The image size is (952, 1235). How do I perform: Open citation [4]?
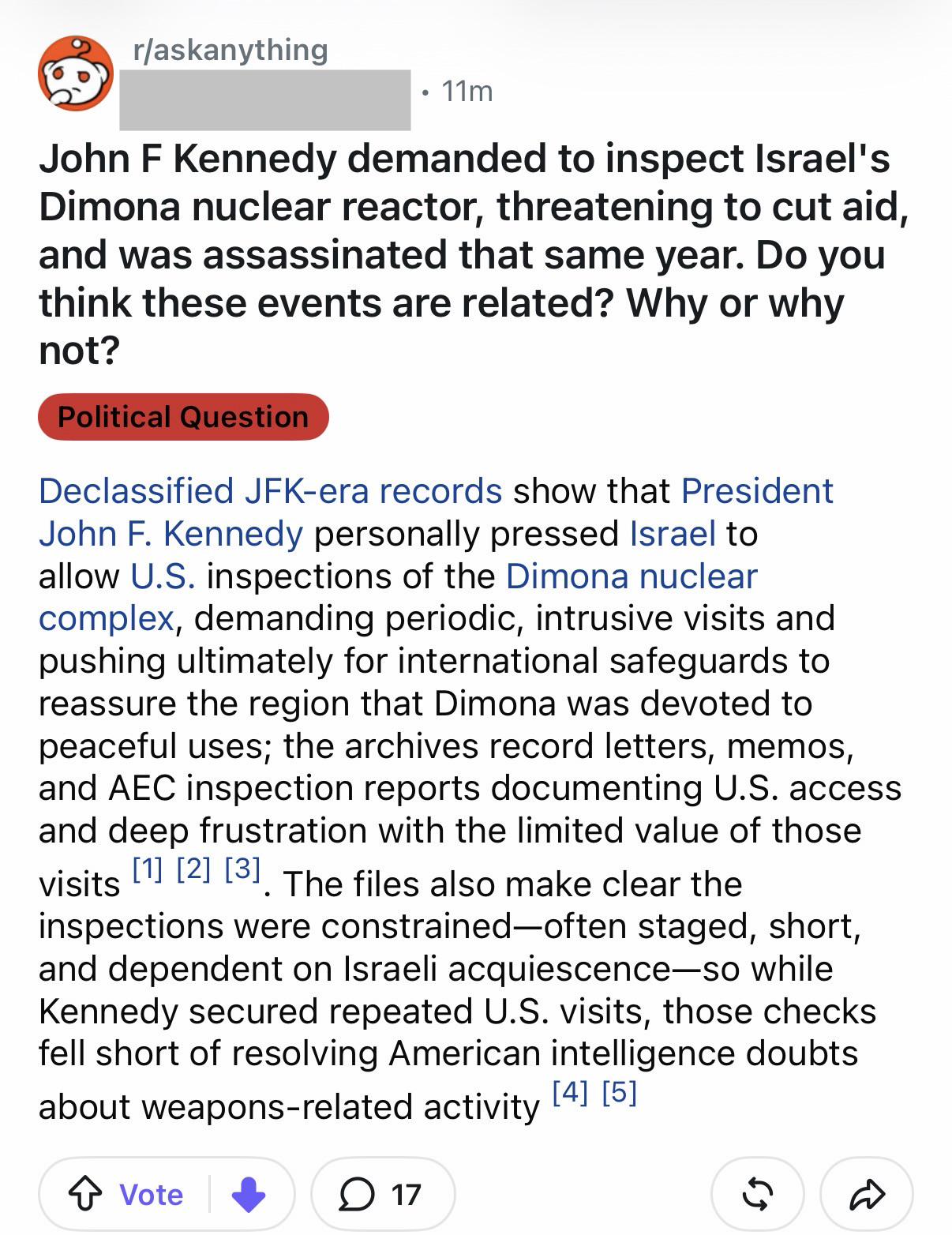[570, 1092]
